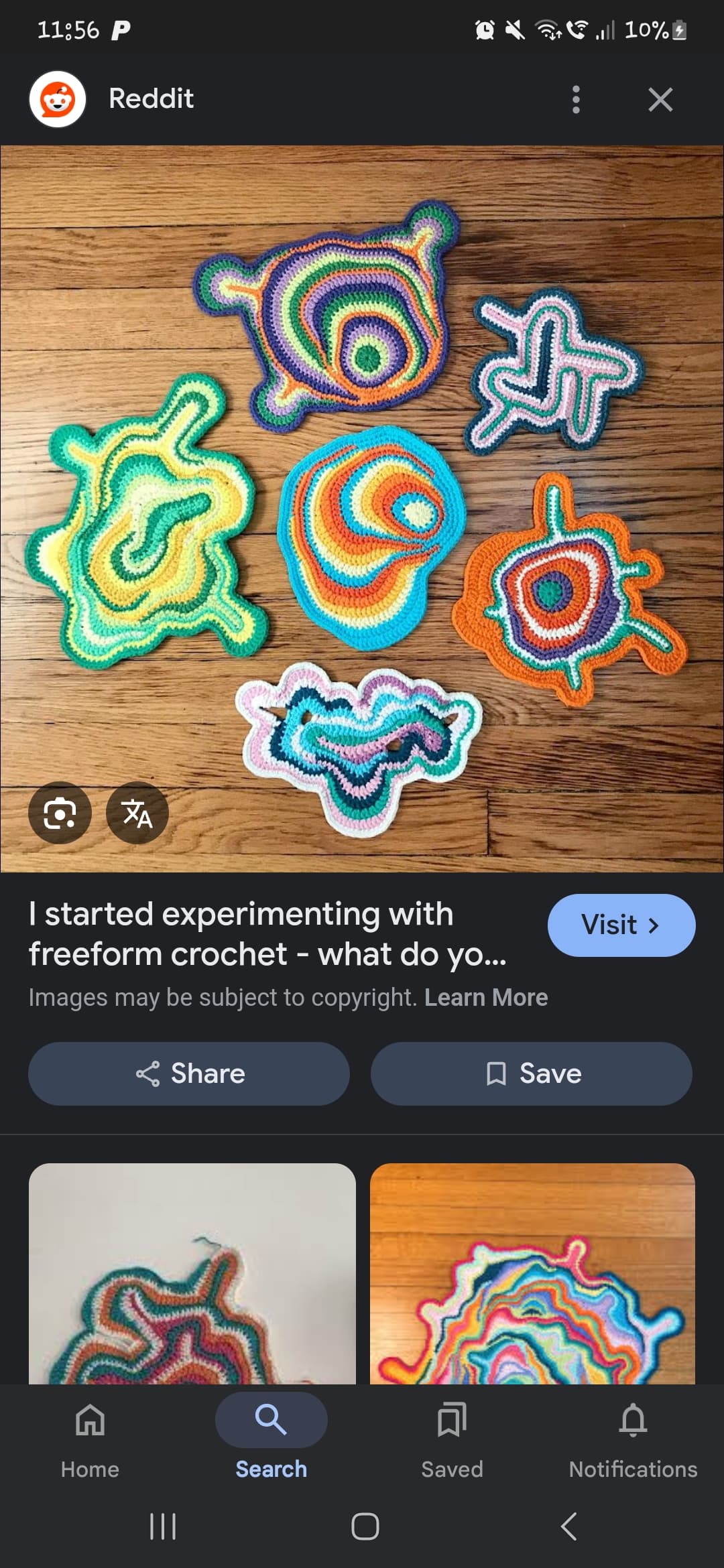Translate text in the image
Image resolution: width=724 pixels, height=1568 pixels.
tap(137, 813)
